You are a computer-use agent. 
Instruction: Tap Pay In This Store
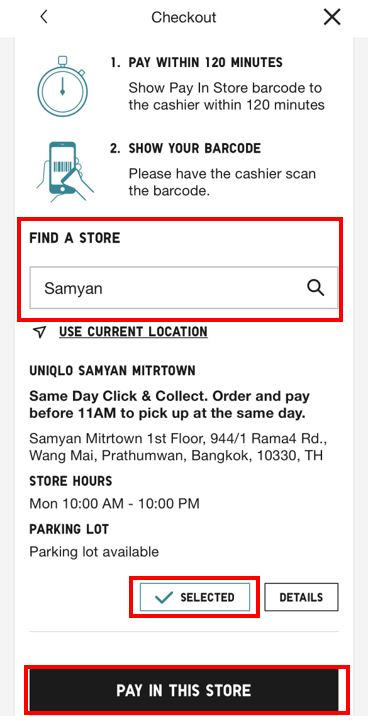(184, 690)
